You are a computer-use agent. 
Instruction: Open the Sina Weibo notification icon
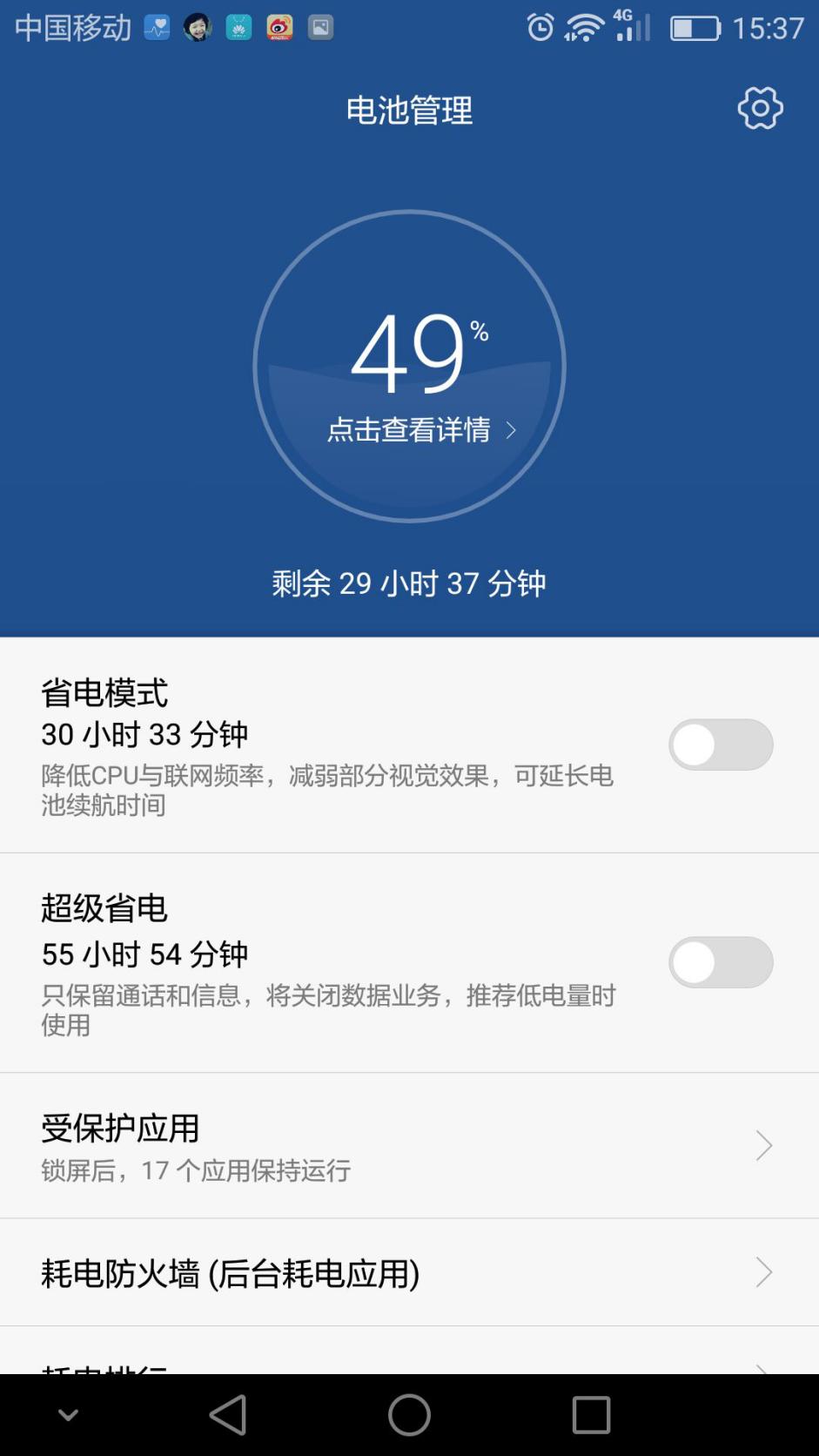click(280, 27)
